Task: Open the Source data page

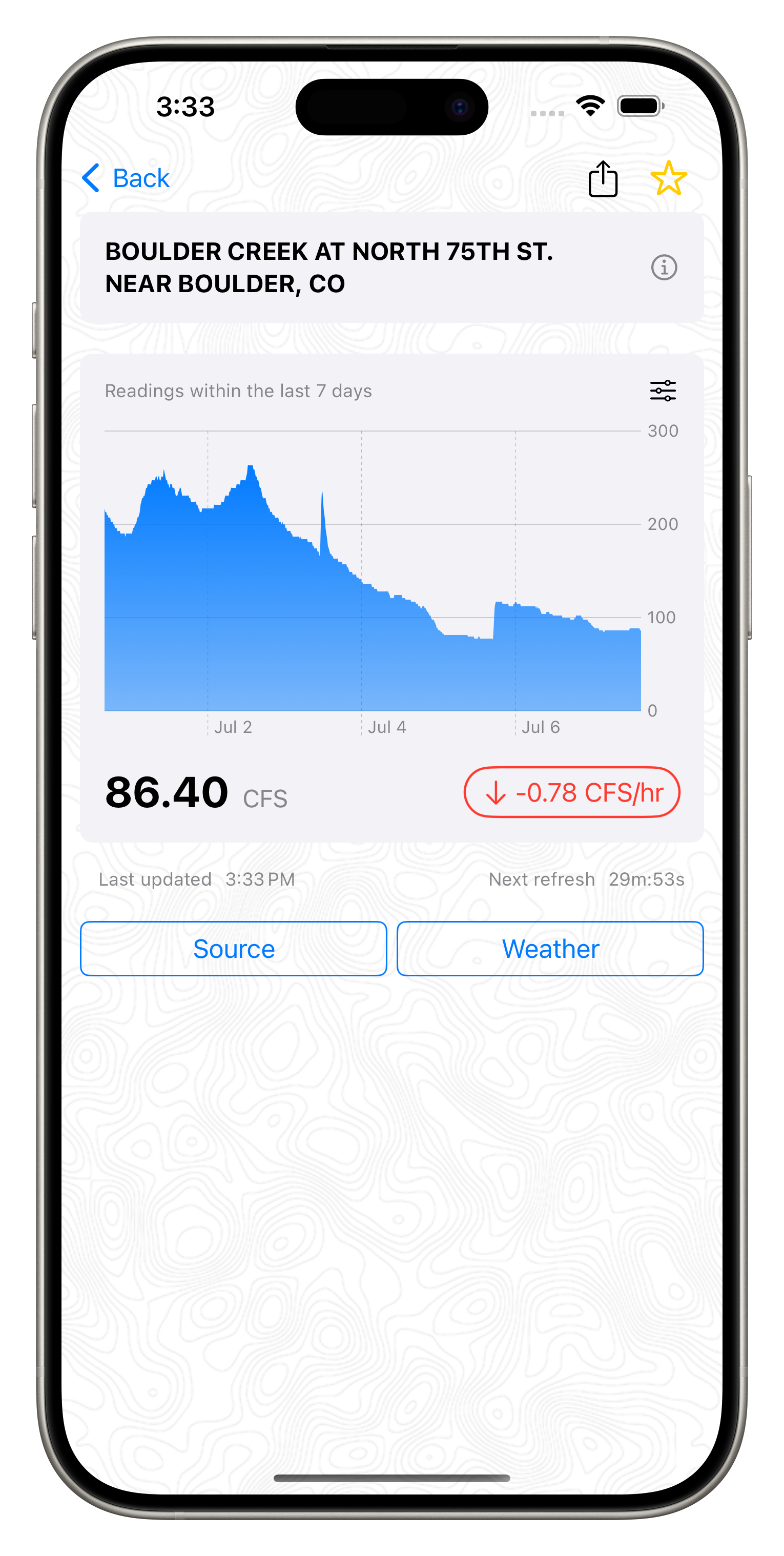Action: [233, 948]
